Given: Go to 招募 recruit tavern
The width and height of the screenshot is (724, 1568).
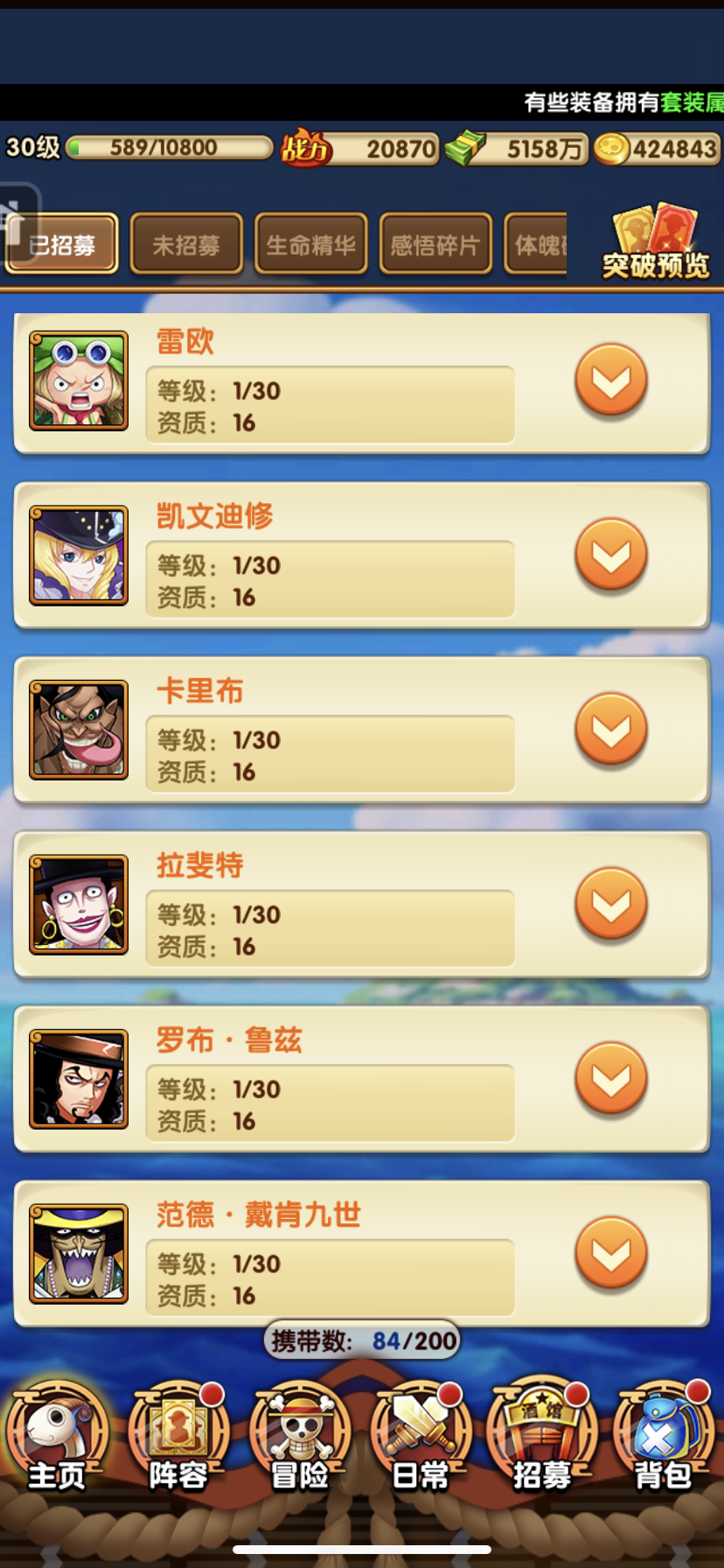Looking at the screenshot, I should [x=542, y=1437].
